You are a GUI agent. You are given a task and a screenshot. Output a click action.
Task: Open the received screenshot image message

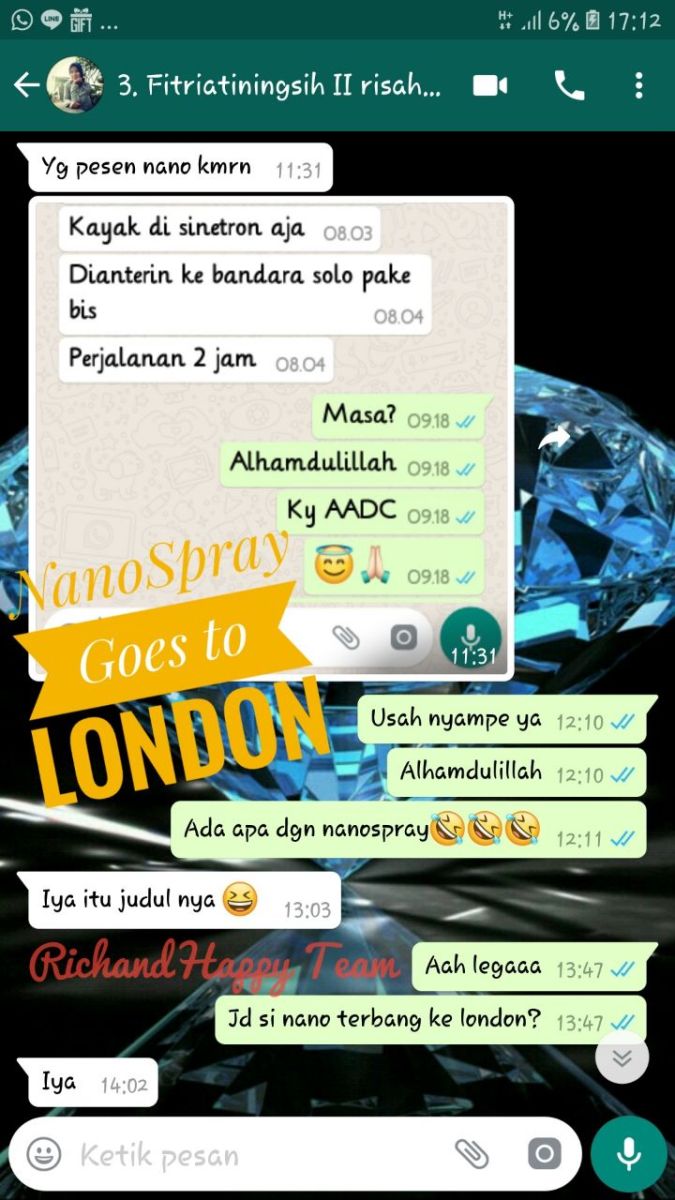point(272,438)
